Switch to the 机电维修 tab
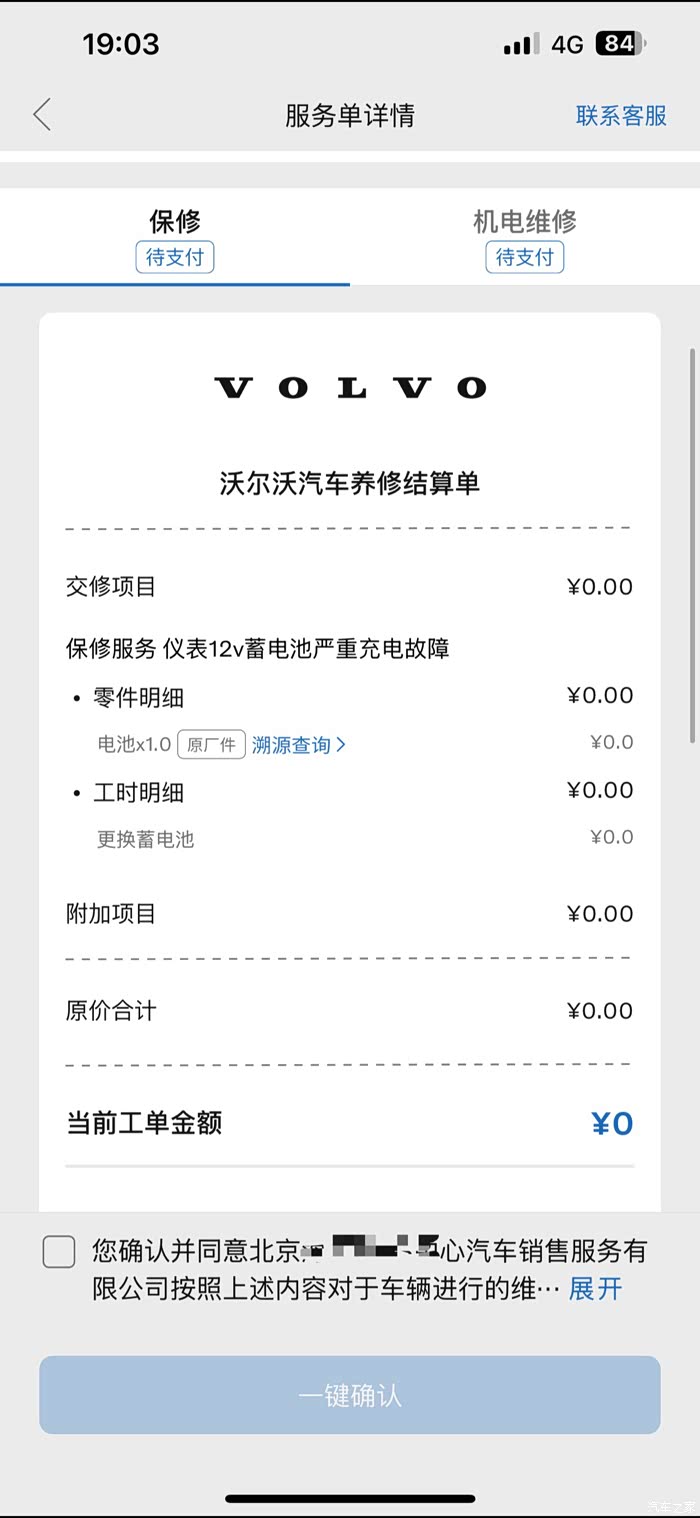 coord(525,237)
